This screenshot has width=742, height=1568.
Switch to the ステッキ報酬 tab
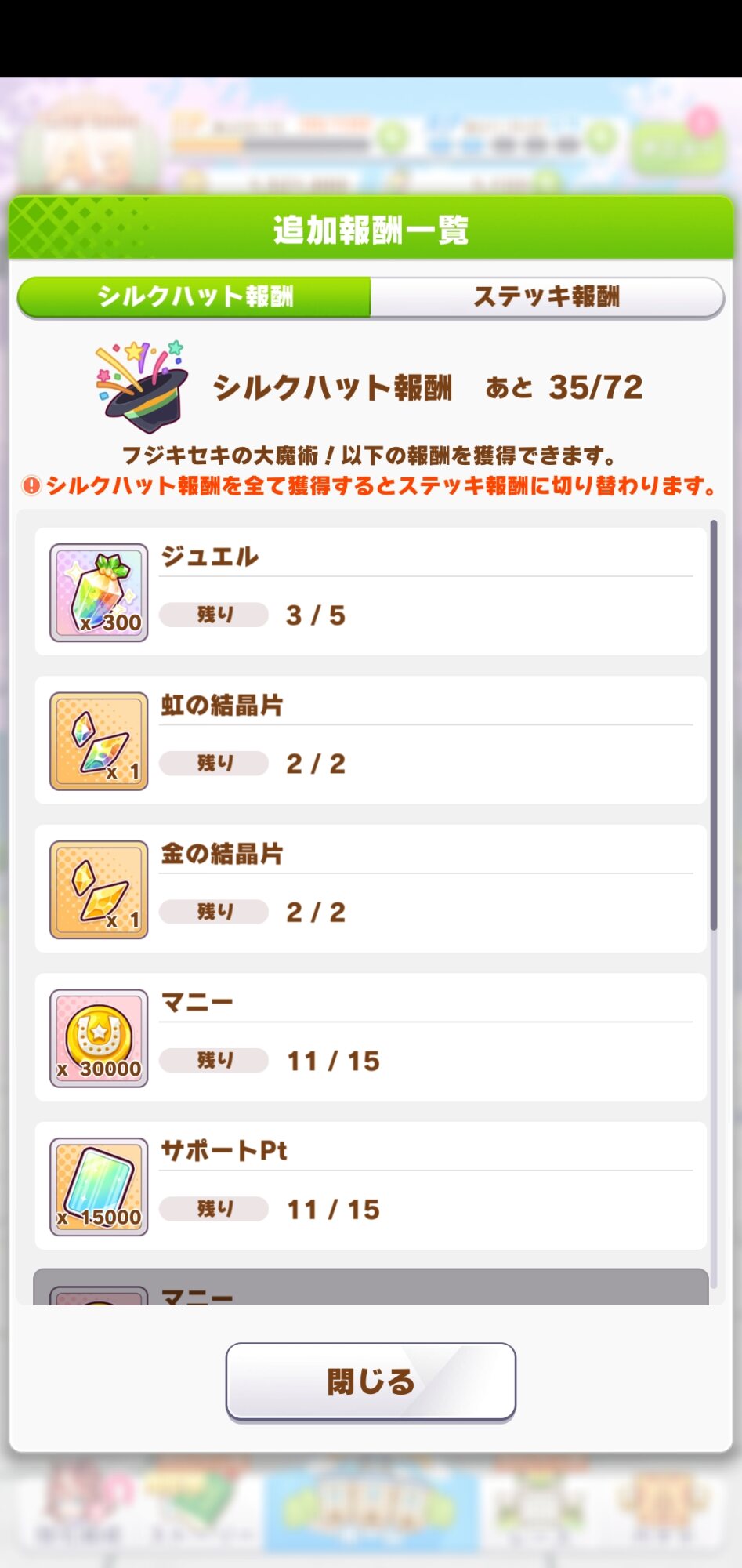point(546,297)
